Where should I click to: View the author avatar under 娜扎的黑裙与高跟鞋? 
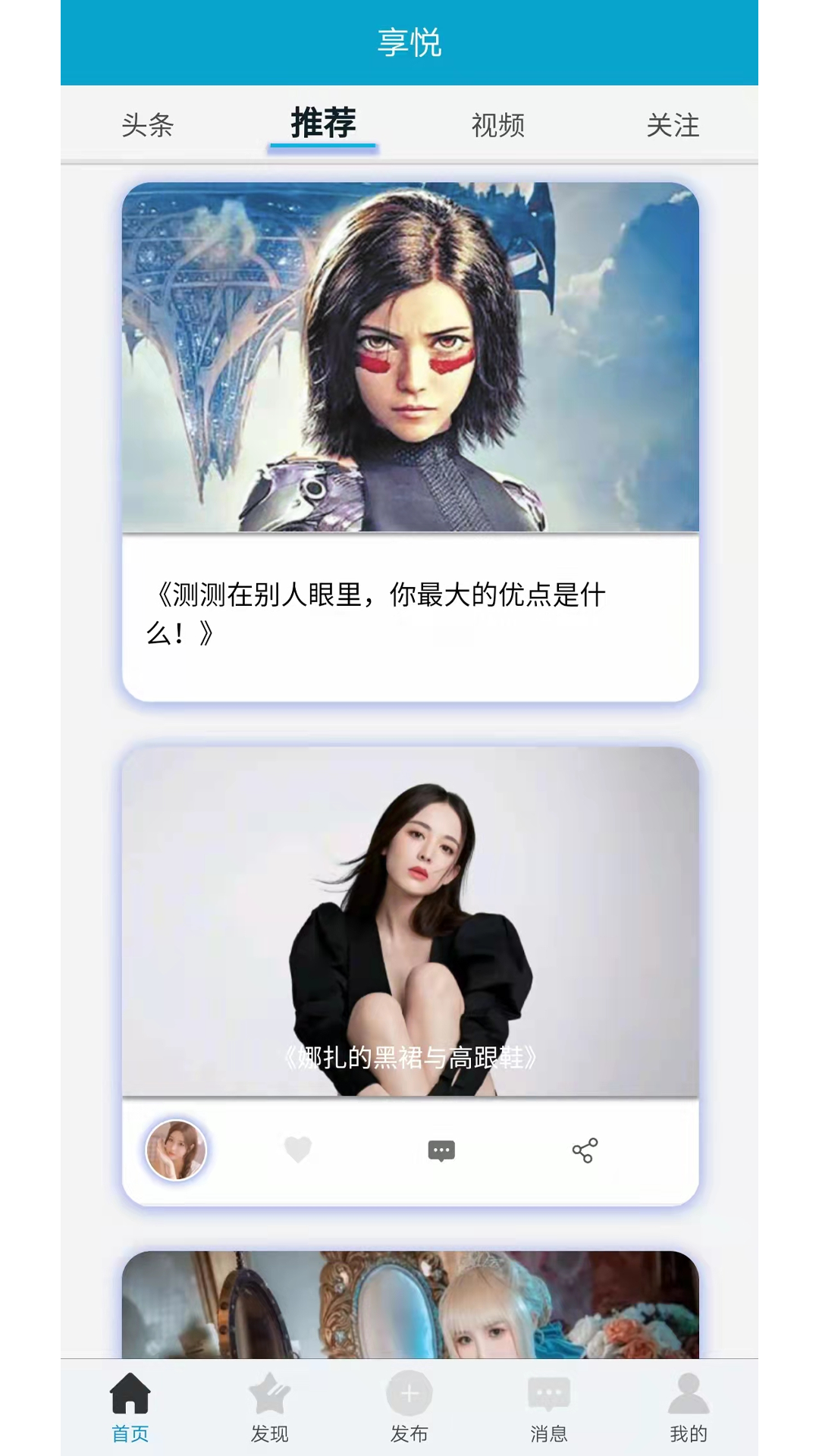coord(176,1150)
